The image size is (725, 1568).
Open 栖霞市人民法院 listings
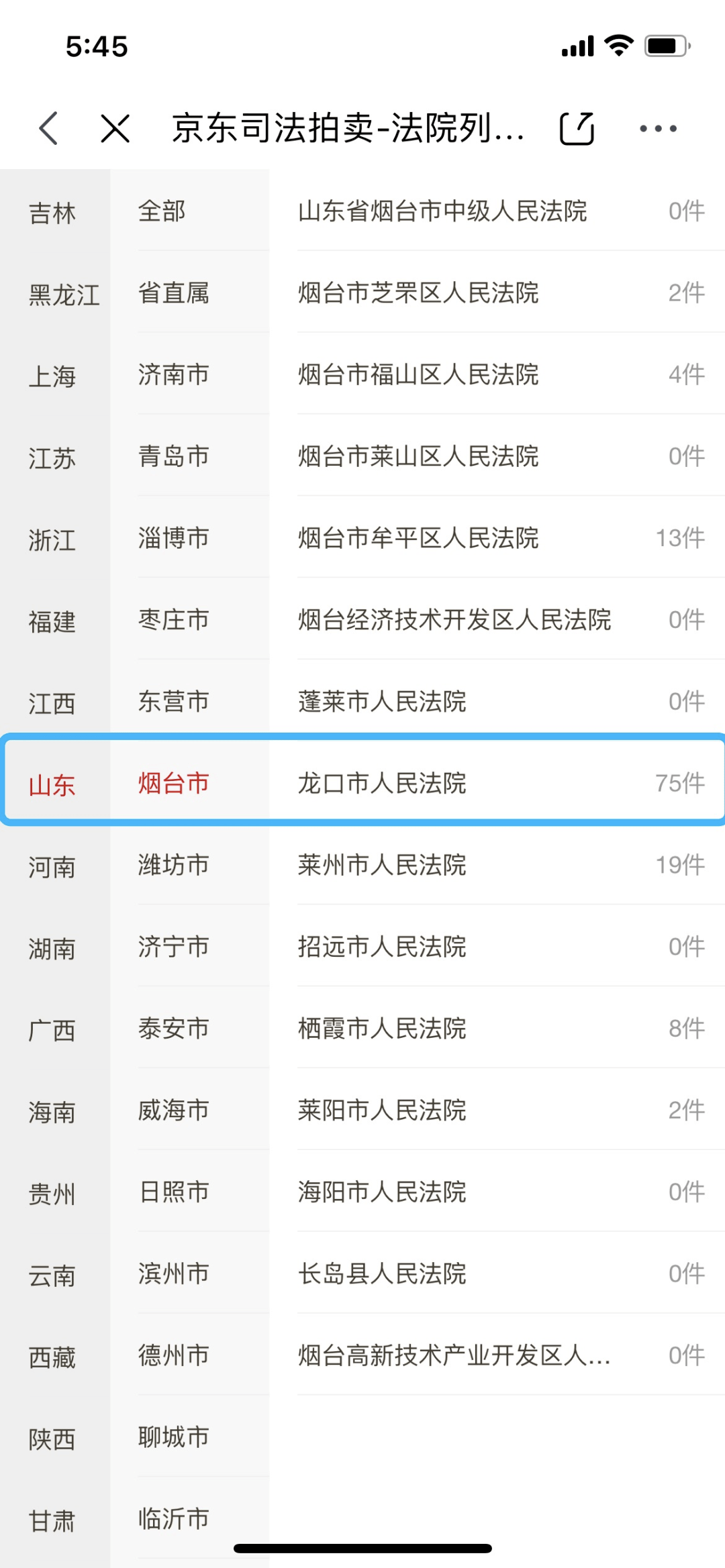497,1028
